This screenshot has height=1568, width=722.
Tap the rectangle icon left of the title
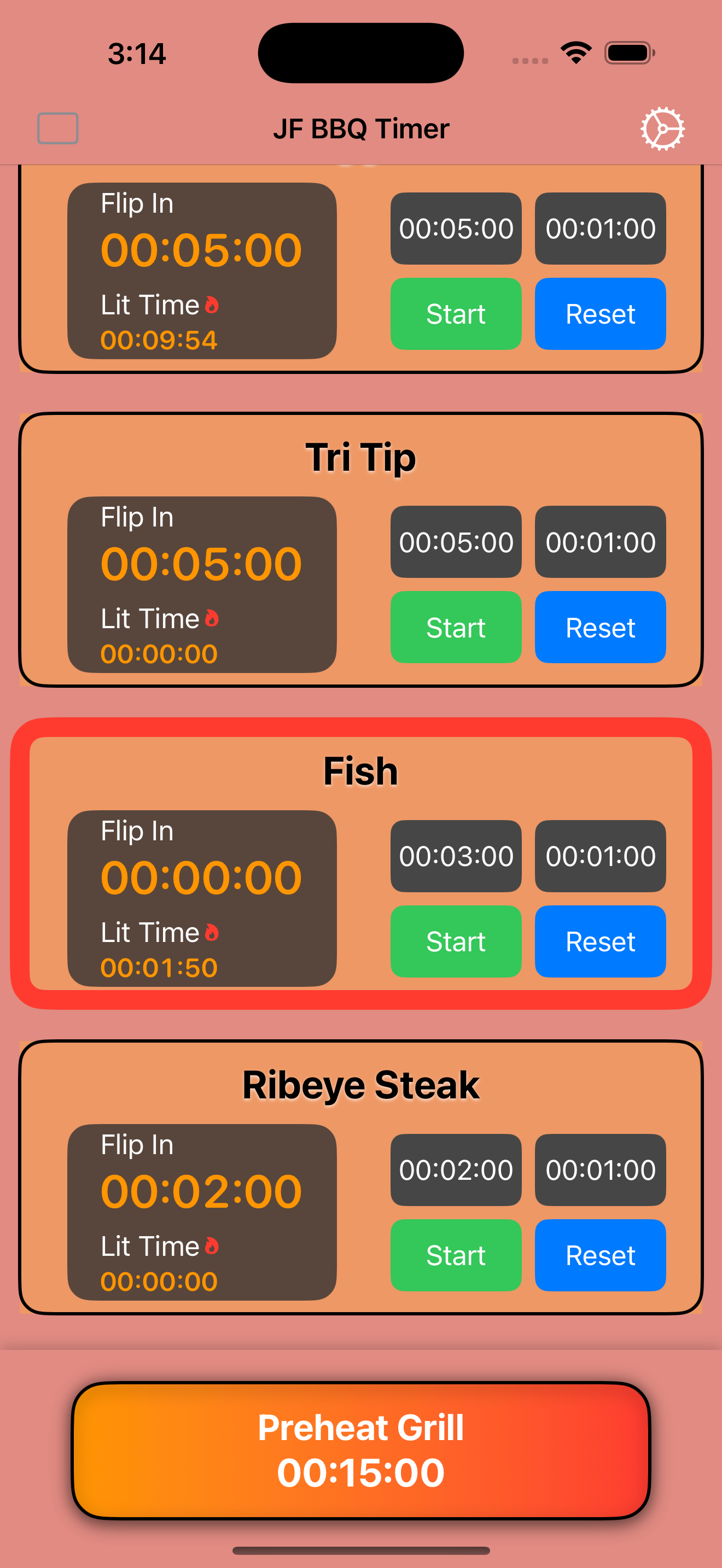(x=58, y=128)
